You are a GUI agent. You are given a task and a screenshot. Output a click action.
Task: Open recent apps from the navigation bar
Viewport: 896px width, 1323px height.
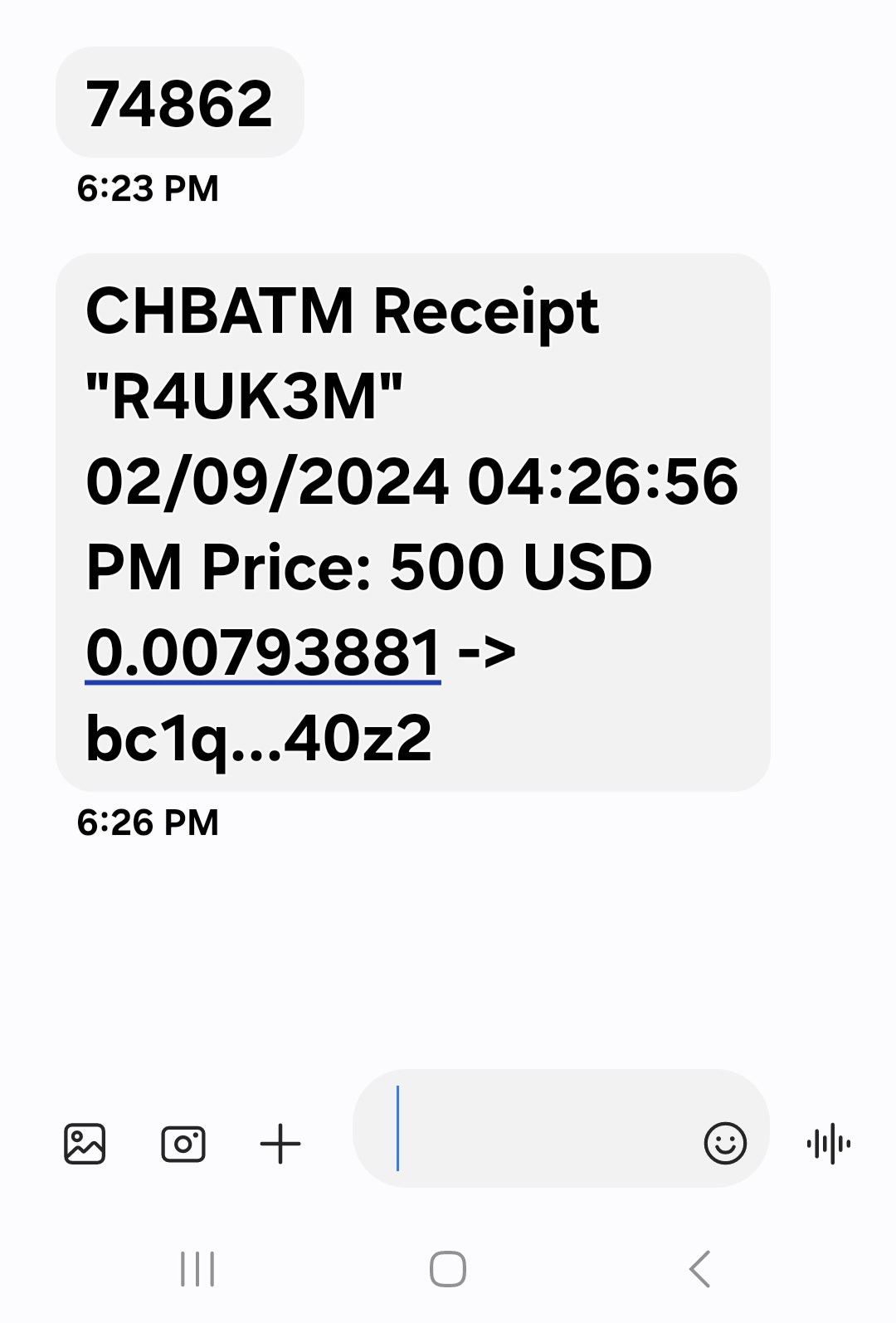pyautogui.click(x=197, y=1268)
